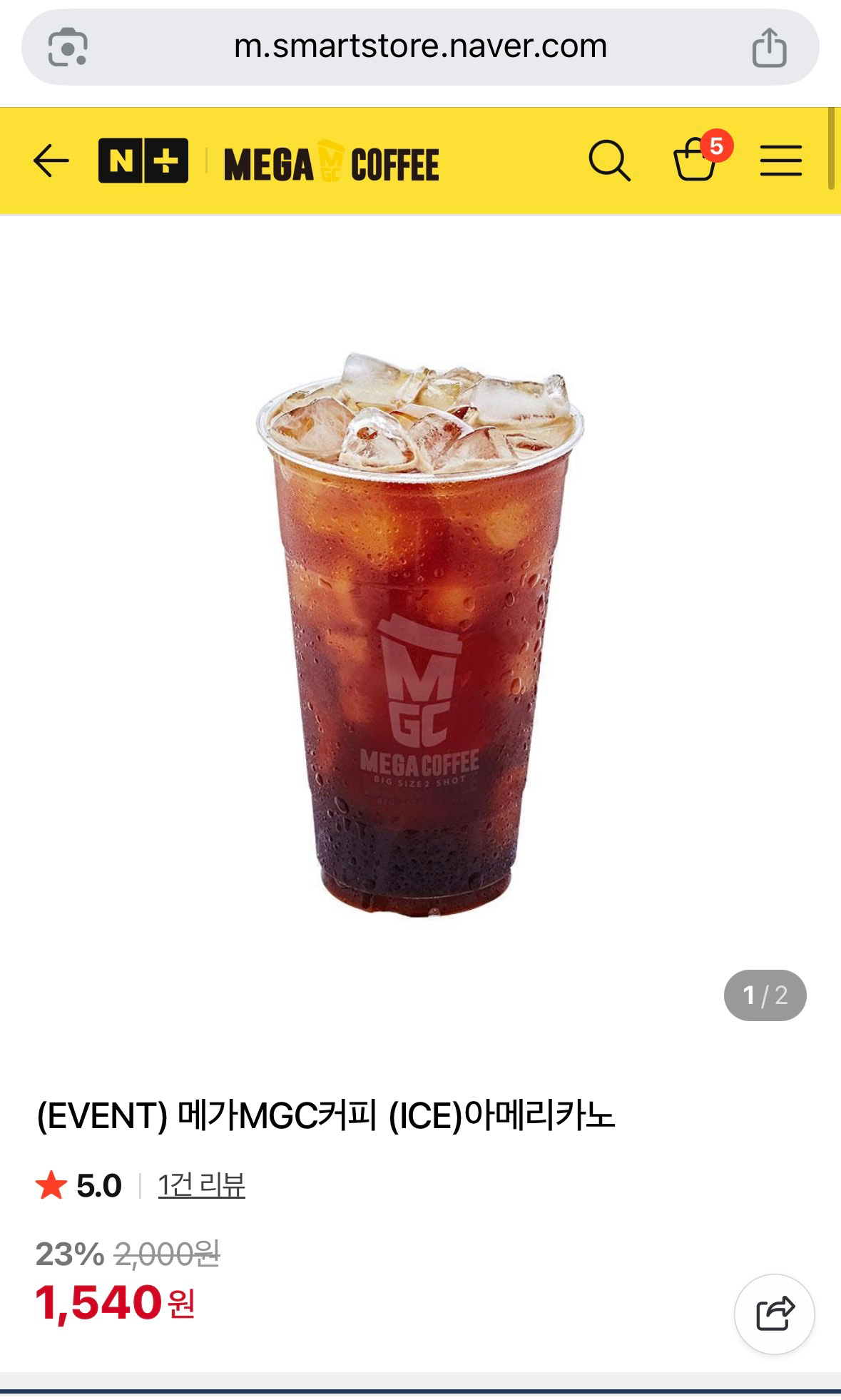Open the camera search icon in address bar
This screenshot has height=1400, width=841.
(68, 48)
